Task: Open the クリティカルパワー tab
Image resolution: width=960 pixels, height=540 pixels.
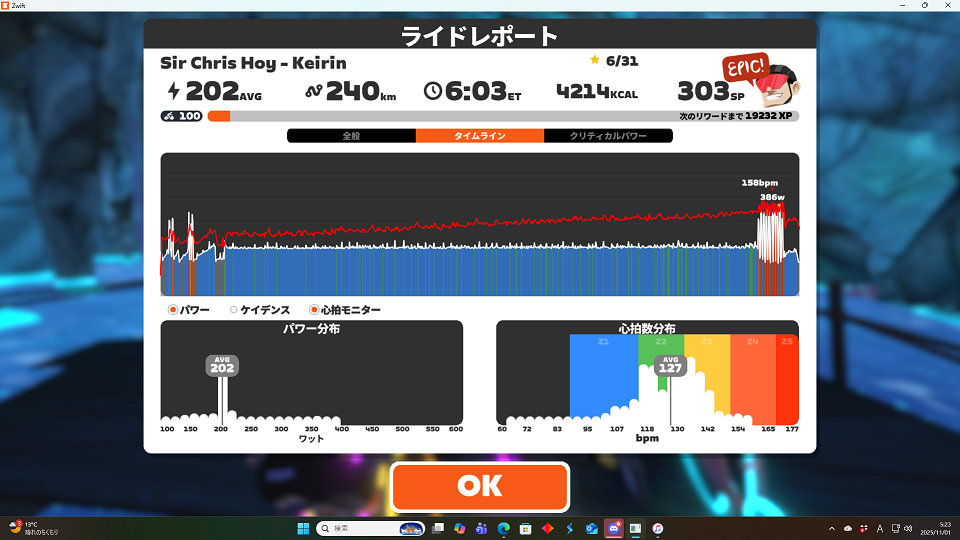Action: pos(607,136)
